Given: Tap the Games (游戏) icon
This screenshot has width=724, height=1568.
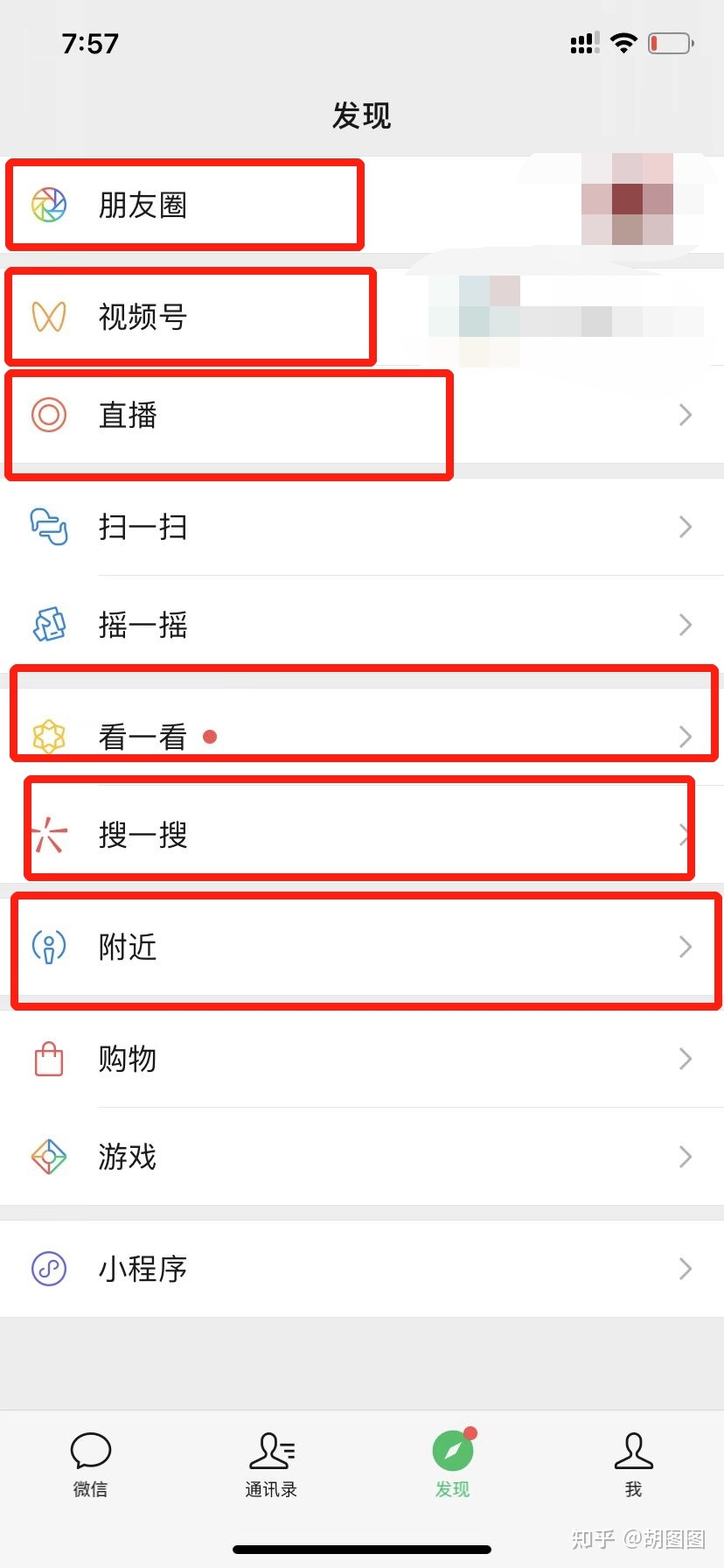Looking at the screenshot, I should pyautogui.click(x=50, y=1157).
